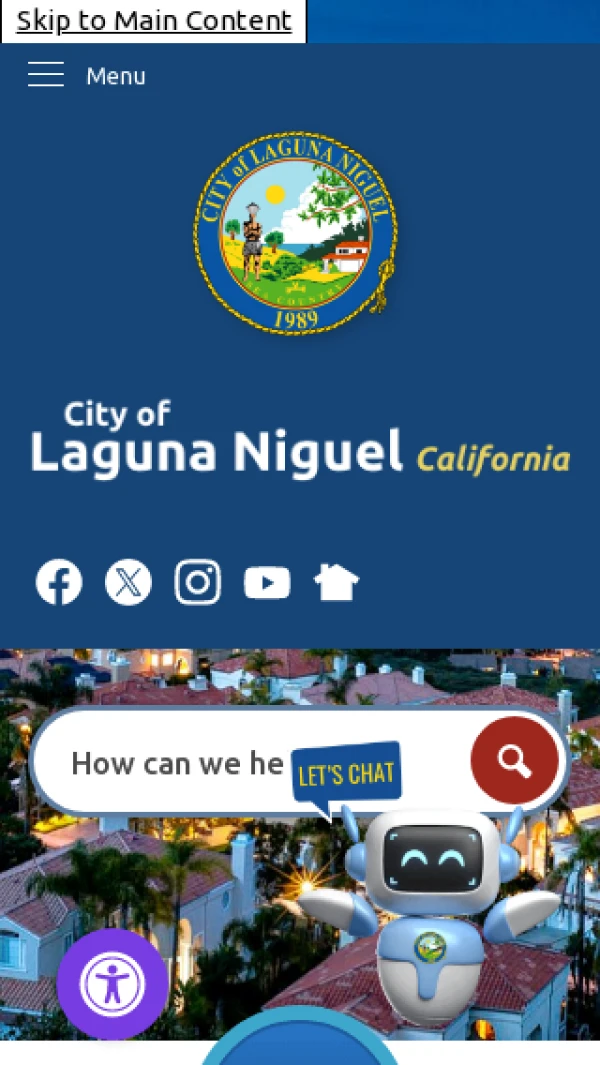Open the city's Facebook page
The width and height of the screenshot is (600, 1065).
pos(59,582)
